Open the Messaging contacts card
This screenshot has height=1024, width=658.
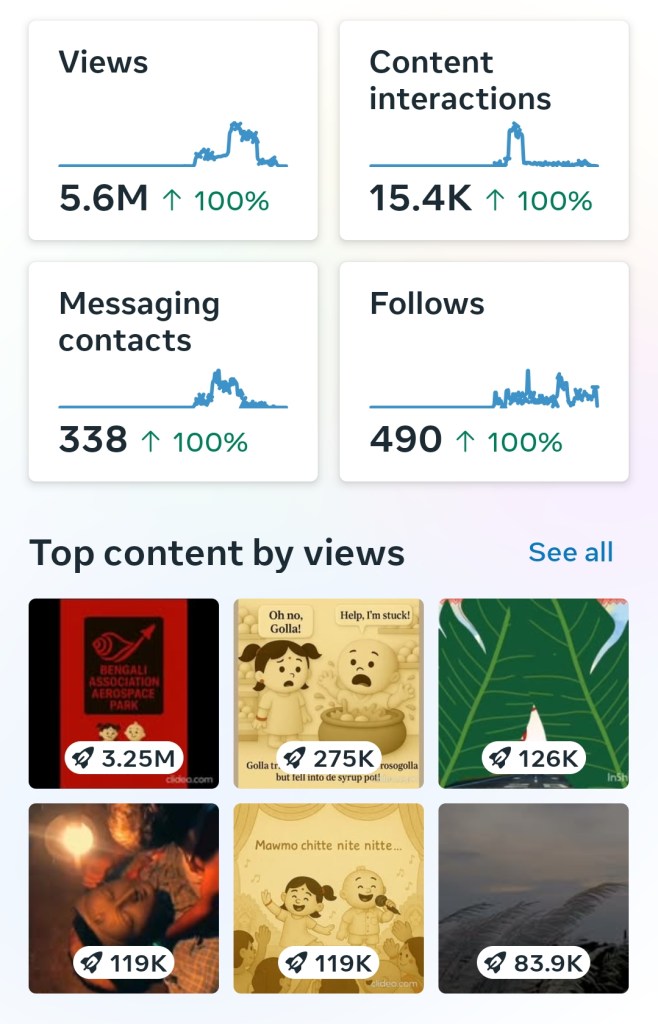173,371
